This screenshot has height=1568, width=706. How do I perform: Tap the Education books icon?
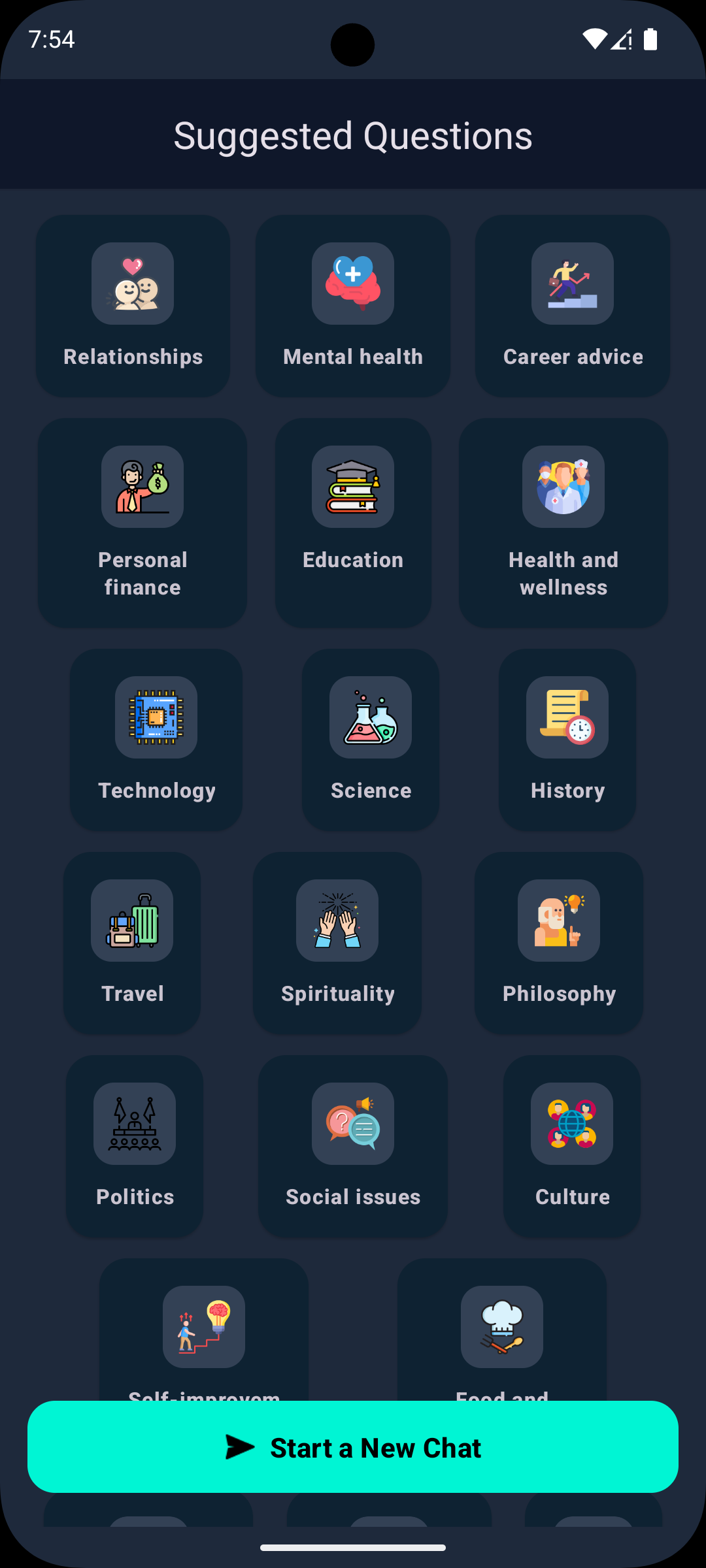tap(352, 487)
